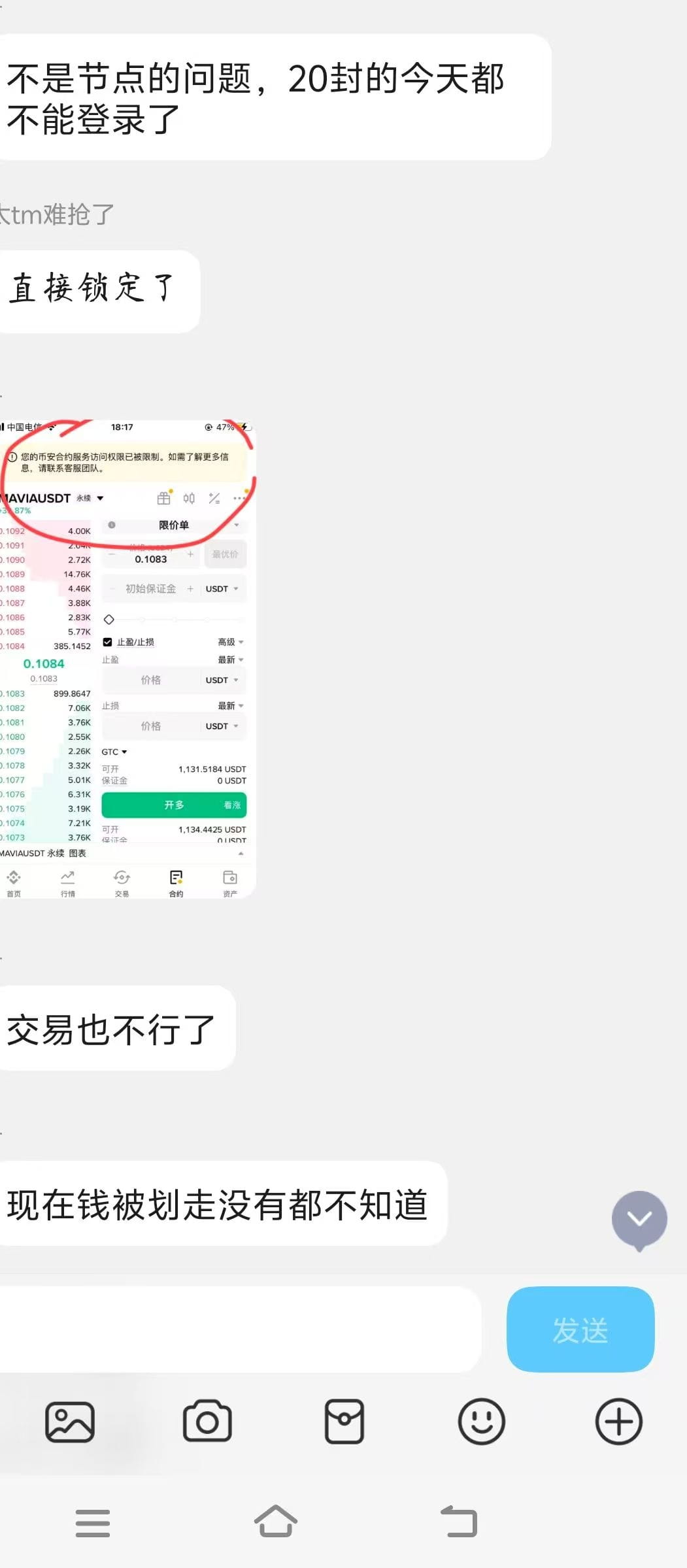The width and height of the screenshot is (687, 1568).
Task: Open more attachment options plus icon
Action: pyautogui.click(x=618, y=1422)
